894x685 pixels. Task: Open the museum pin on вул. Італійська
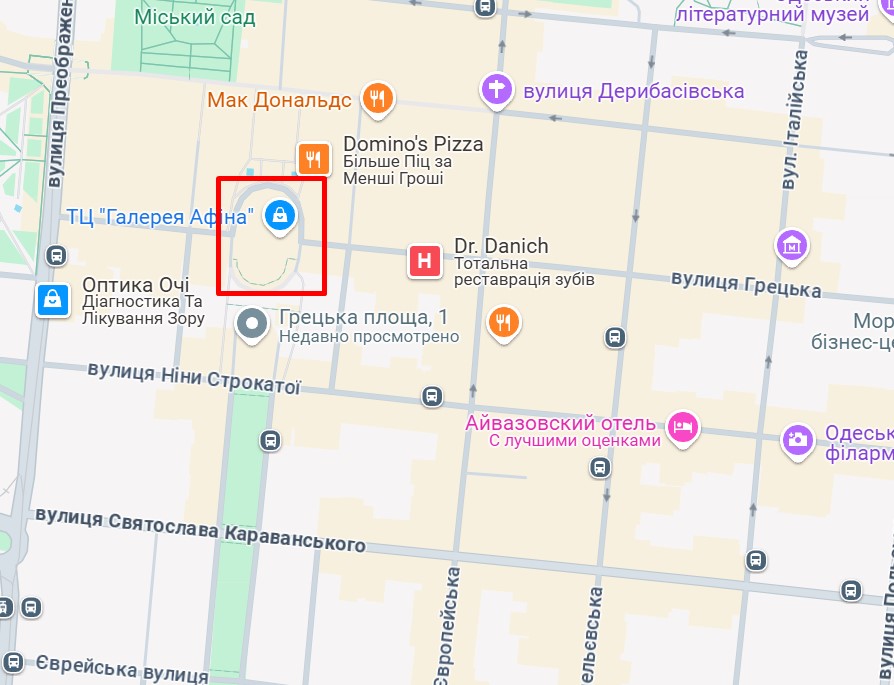pyautogui.click(x=791, y=243)
